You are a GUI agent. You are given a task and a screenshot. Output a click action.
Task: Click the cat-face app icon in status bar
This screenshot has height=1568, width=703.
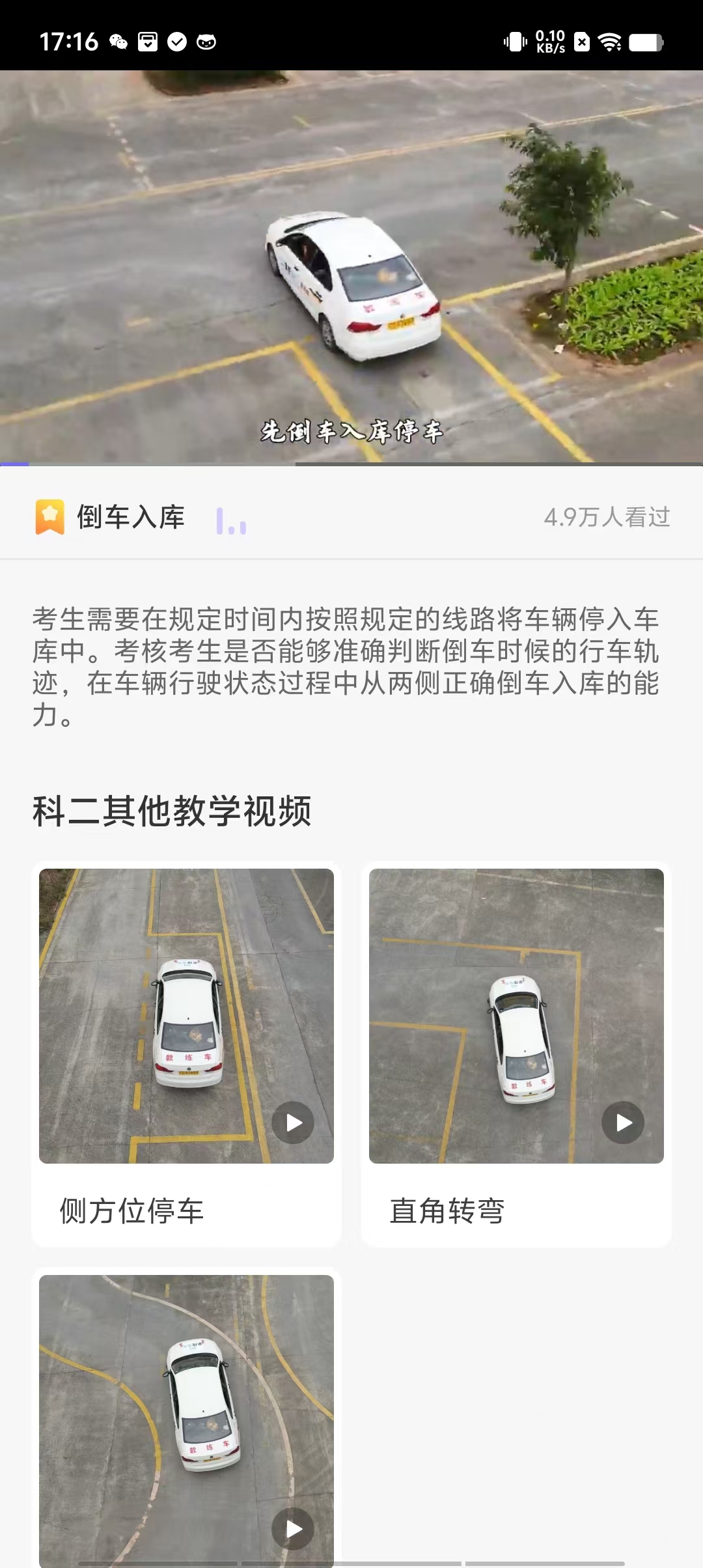(207, 42)
